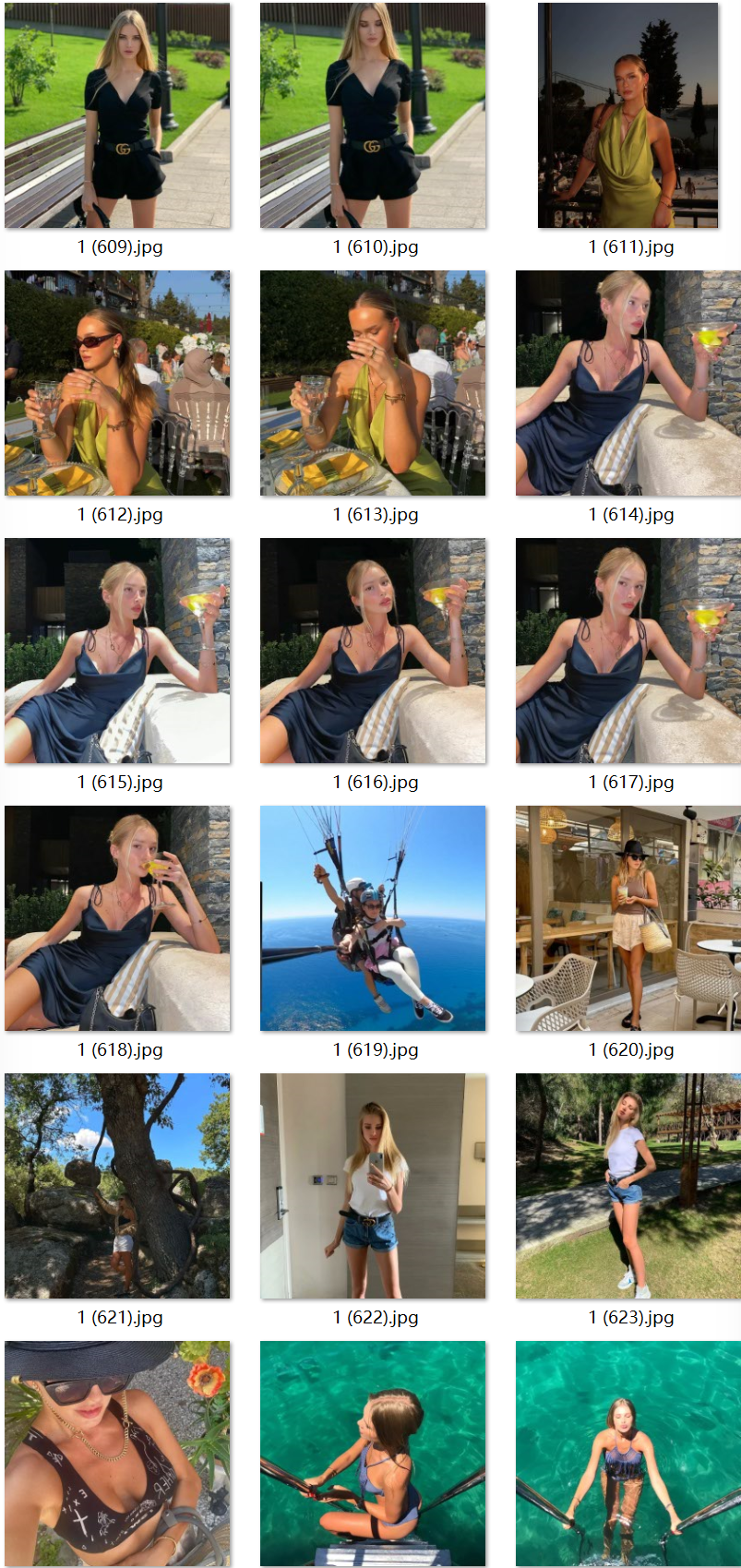
Task: Select the file 1 (610).jpg
Action: (x=373, y=115)
